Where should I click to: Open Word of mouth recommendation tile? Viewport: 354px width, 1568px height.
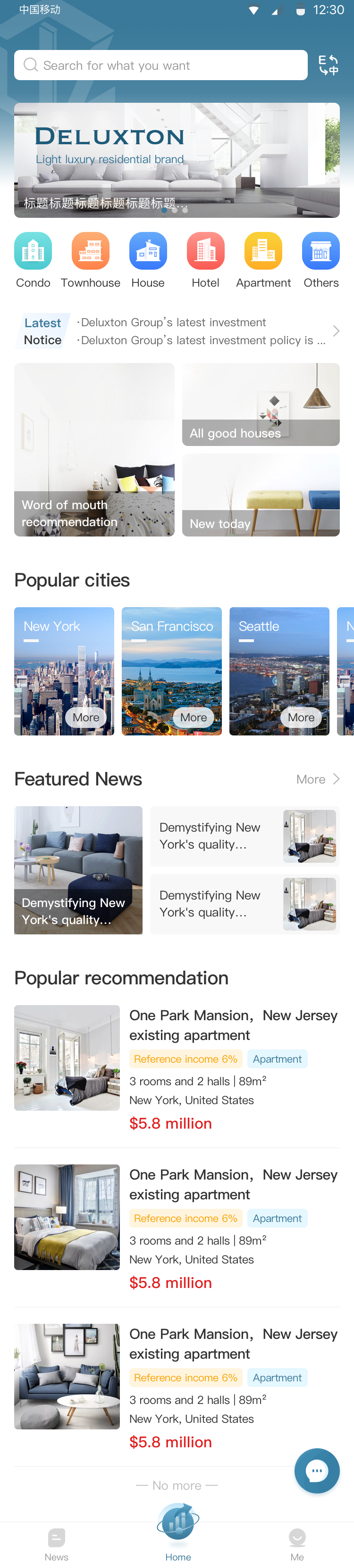point(94,449)
